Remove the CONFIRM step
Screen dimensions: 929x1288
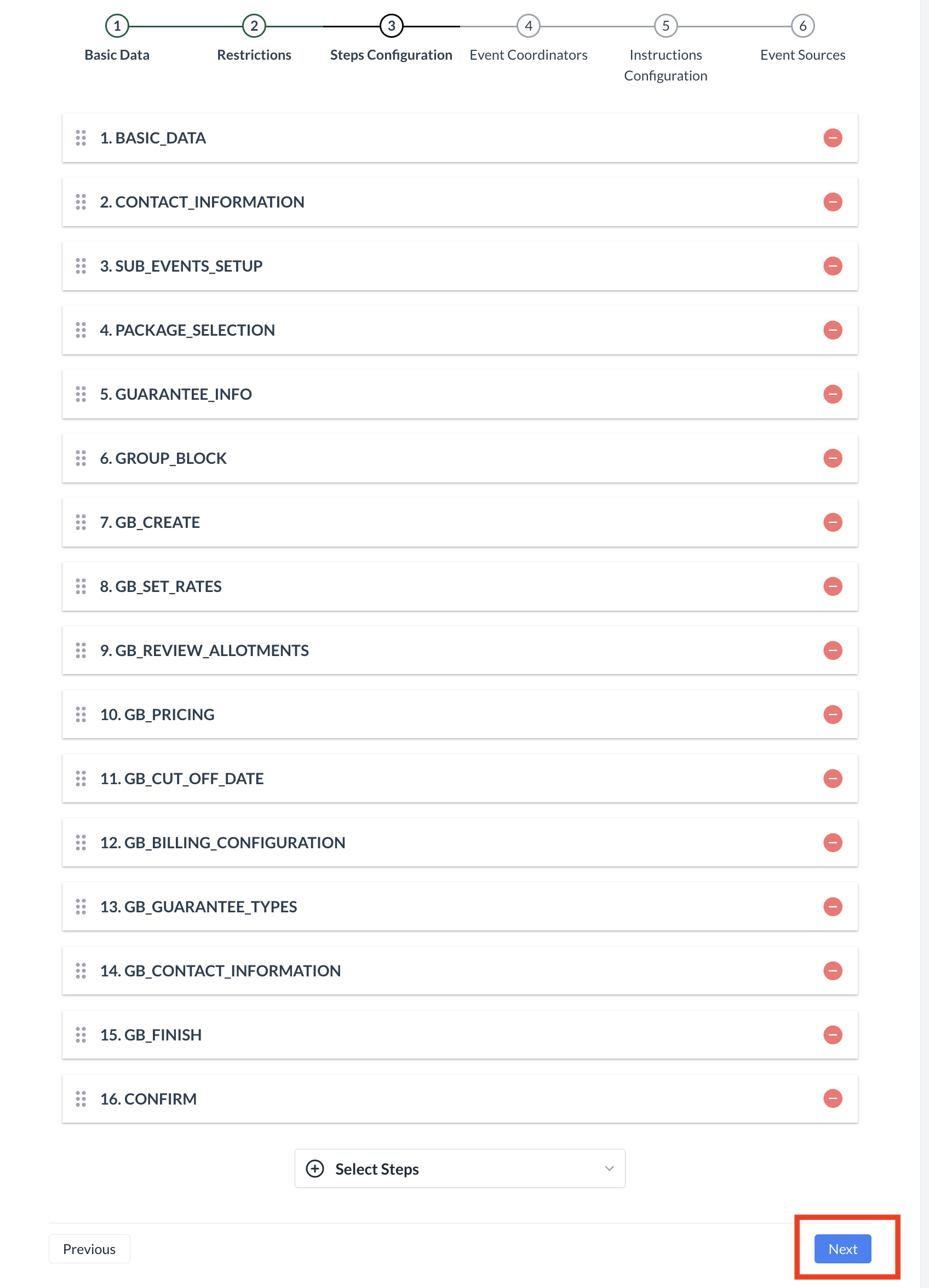tap(834, 1099)
